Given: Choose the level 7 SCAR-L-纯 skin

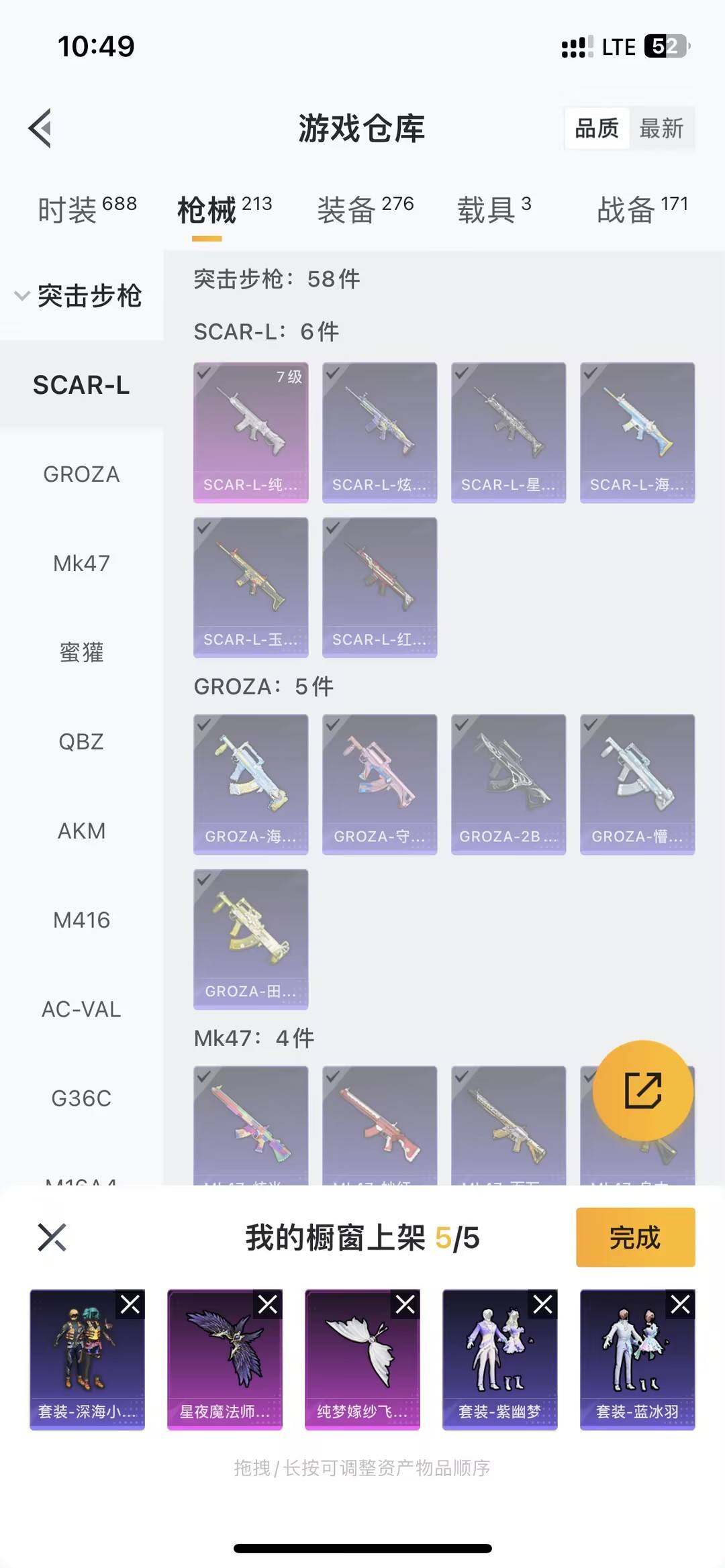Looking at the screenshot, I should tap(251, 433).
